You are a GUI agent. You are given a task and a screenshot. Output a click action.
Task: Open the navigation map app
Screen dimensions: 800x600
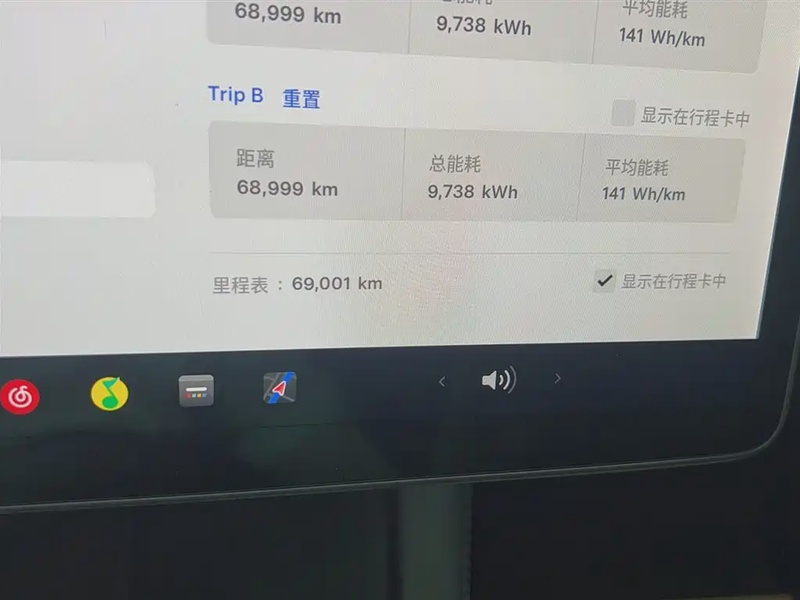coord(279,388)
